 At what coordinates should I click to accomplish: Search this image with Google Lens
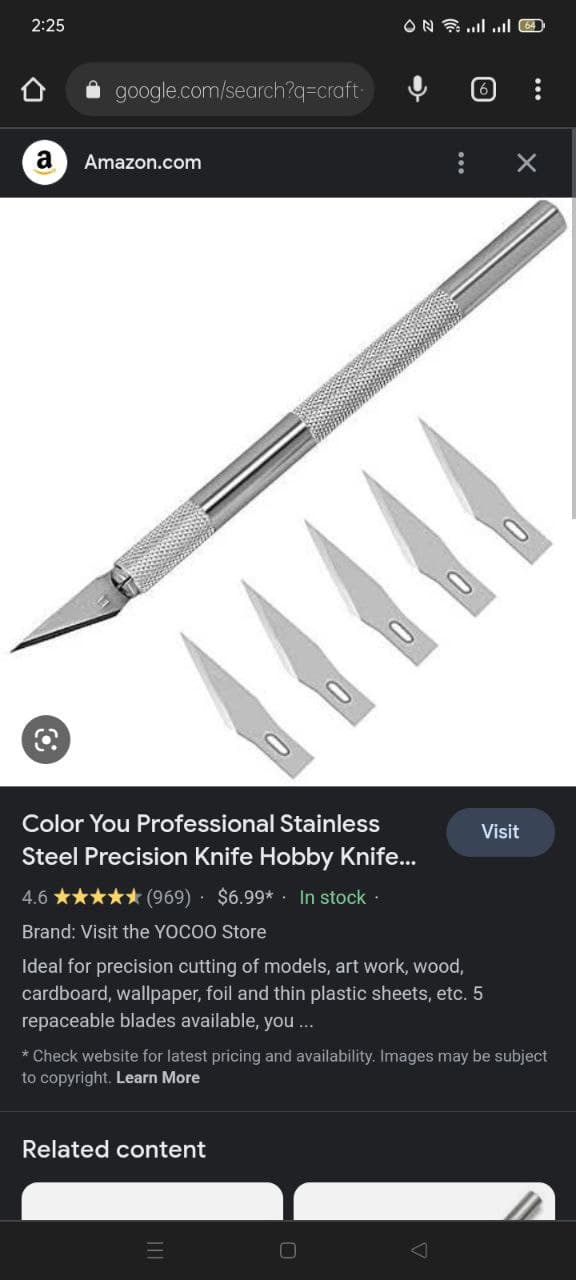46,739
